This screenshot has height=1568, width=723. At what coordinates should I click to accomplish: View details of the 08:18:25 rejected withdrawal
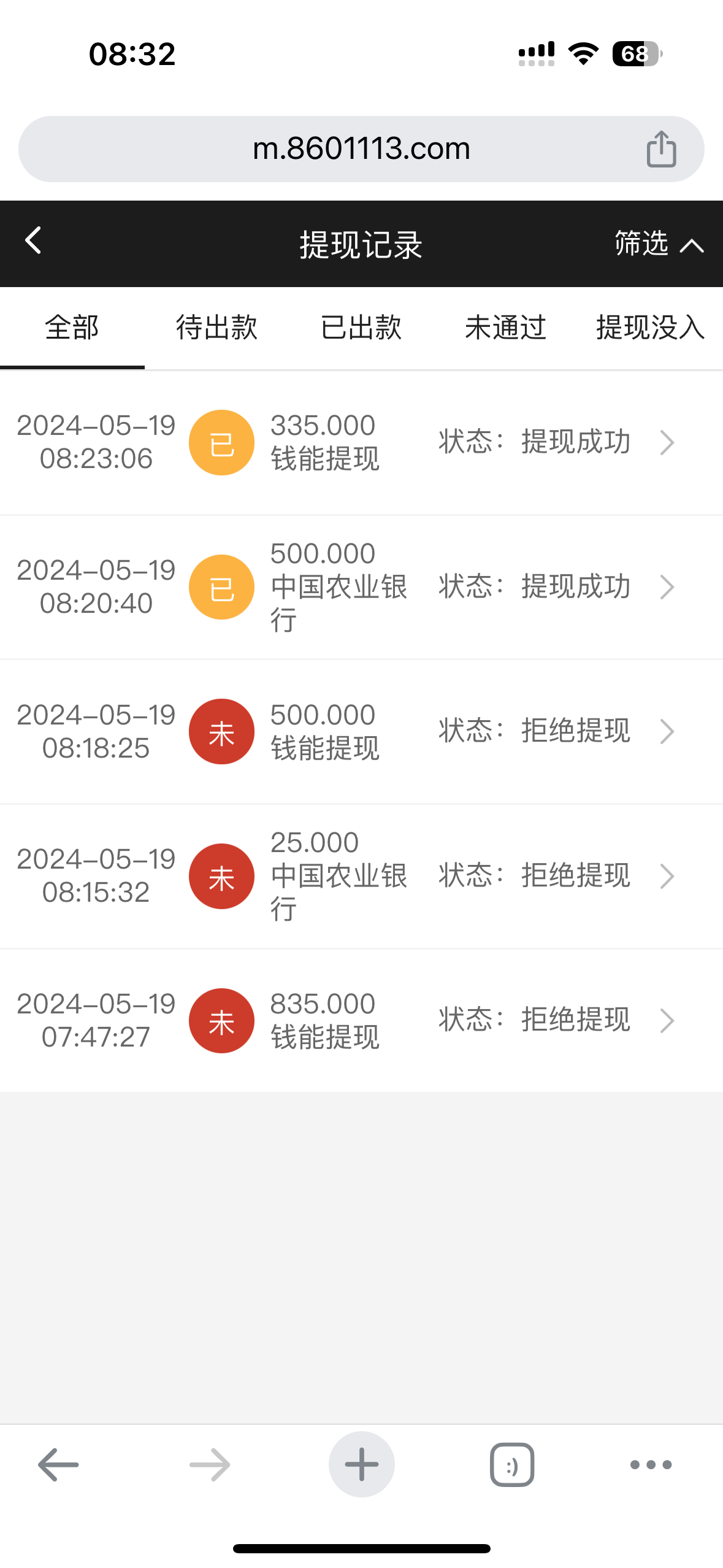click(361, 731)
